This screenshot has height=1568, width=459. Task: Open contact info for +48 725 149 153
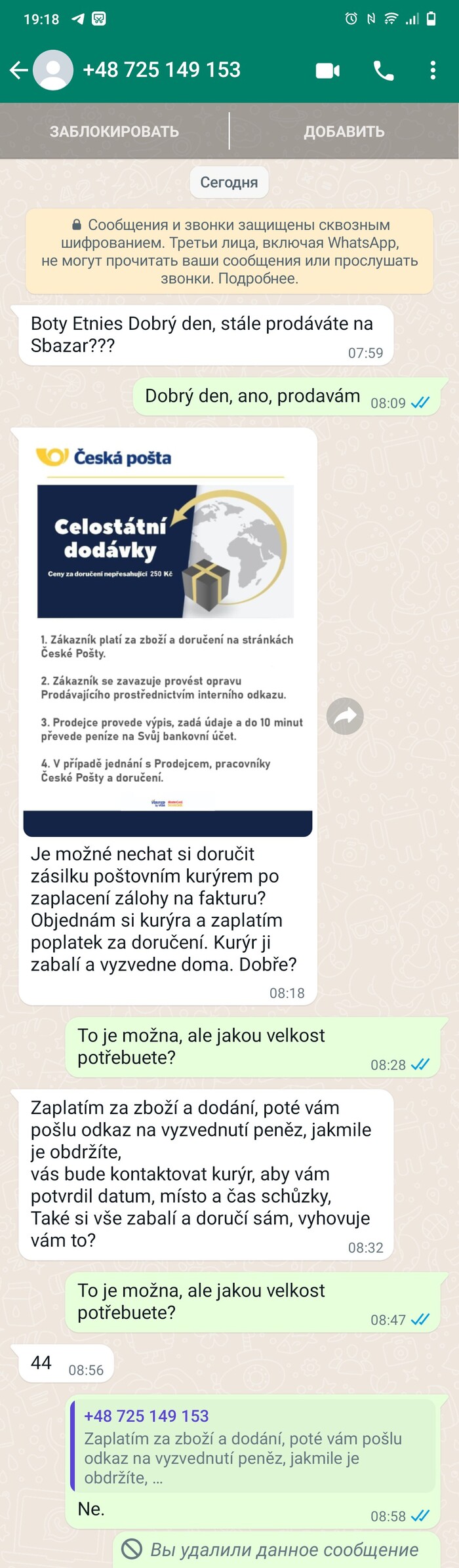[161, 70]
